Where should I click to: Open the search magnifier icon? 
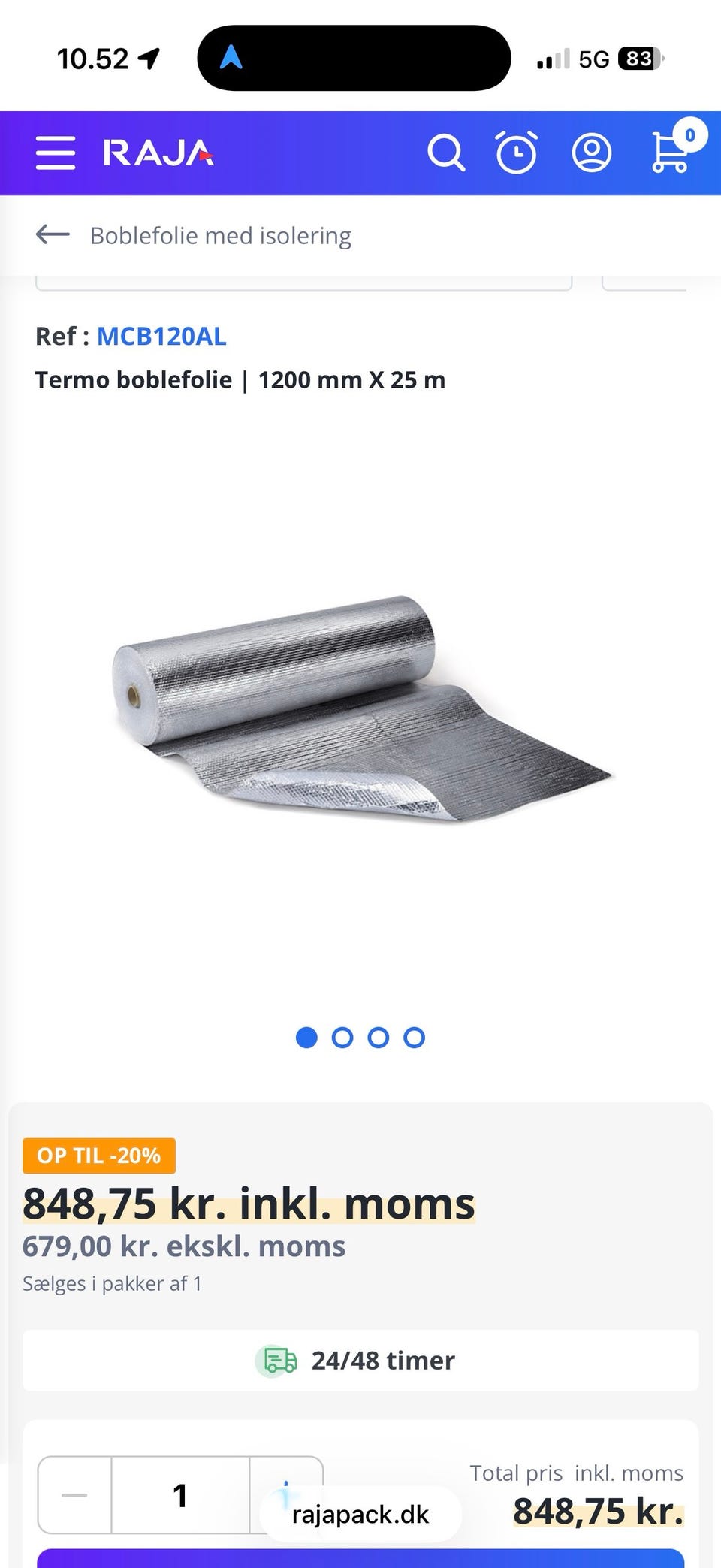(446, 153)
